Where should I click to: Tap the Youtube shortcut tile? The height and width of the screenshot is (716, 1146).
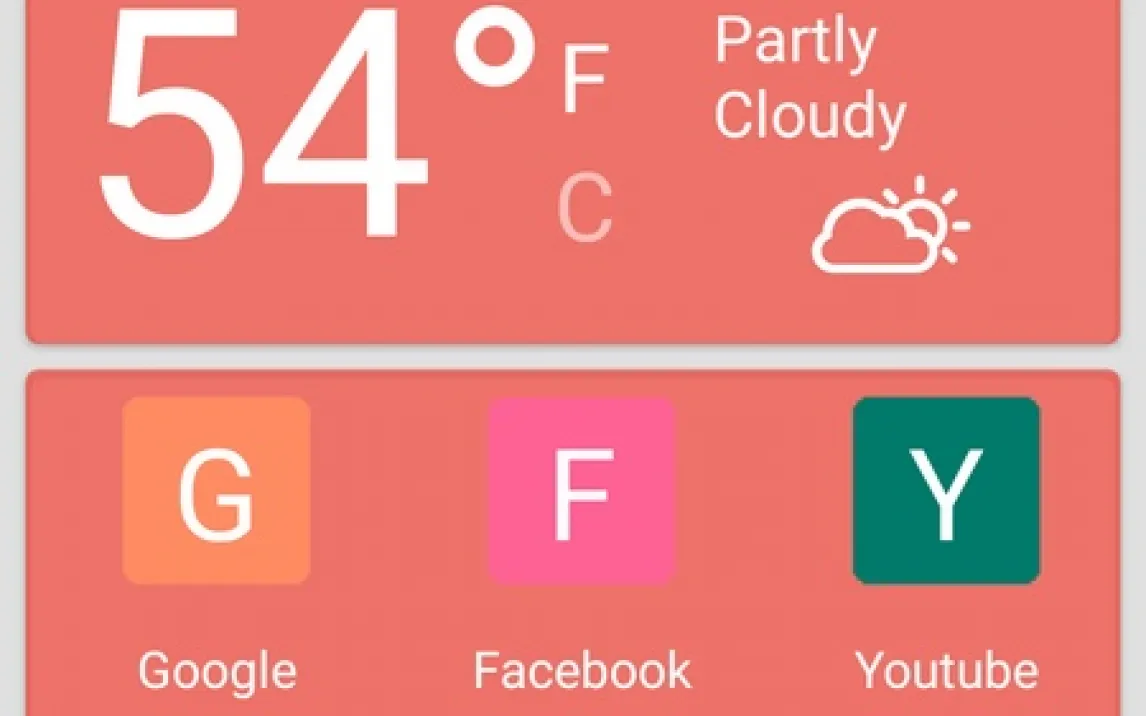click(x=946, y=491)
